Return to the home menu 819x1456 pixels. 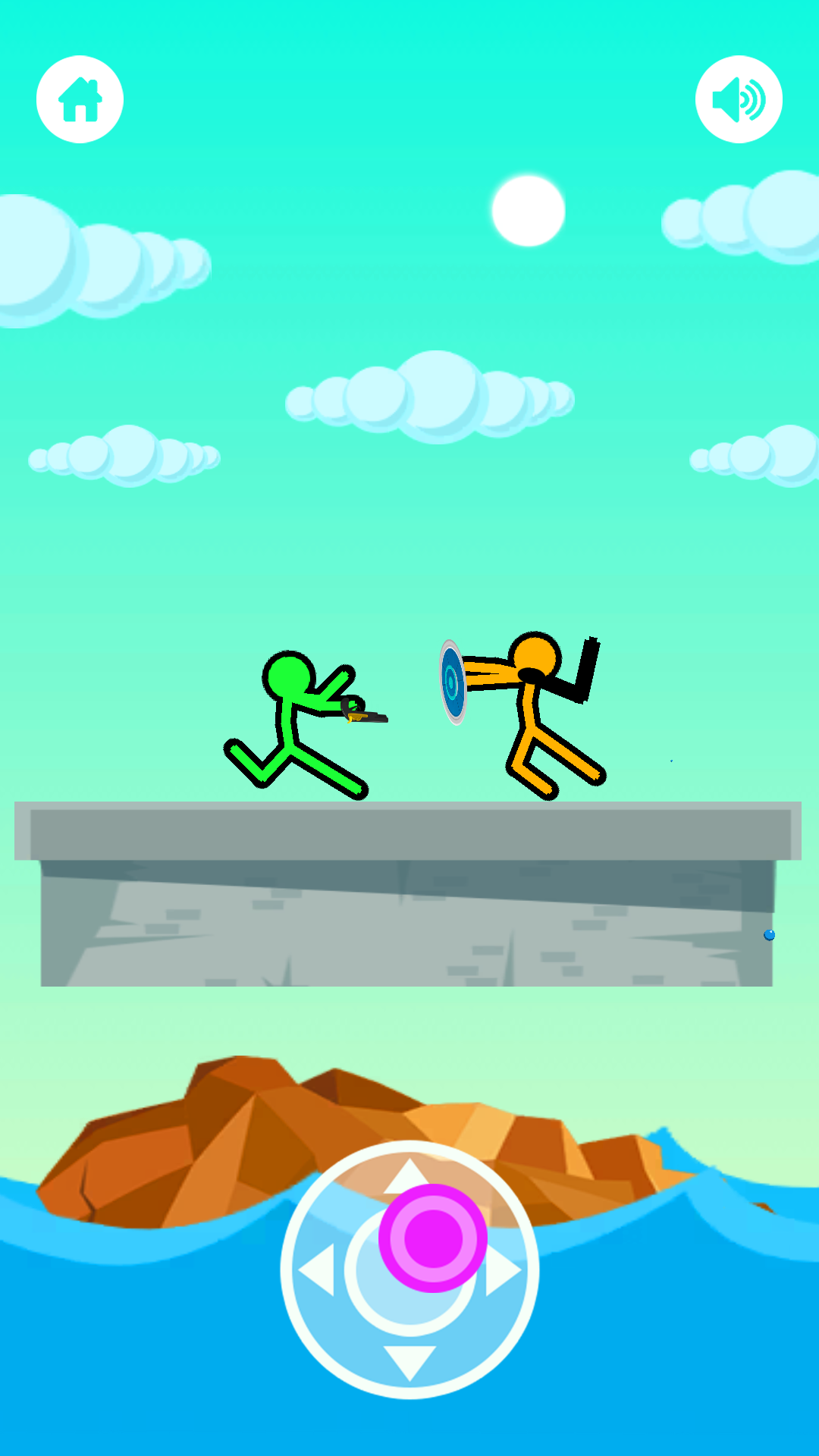pos(80,99)
